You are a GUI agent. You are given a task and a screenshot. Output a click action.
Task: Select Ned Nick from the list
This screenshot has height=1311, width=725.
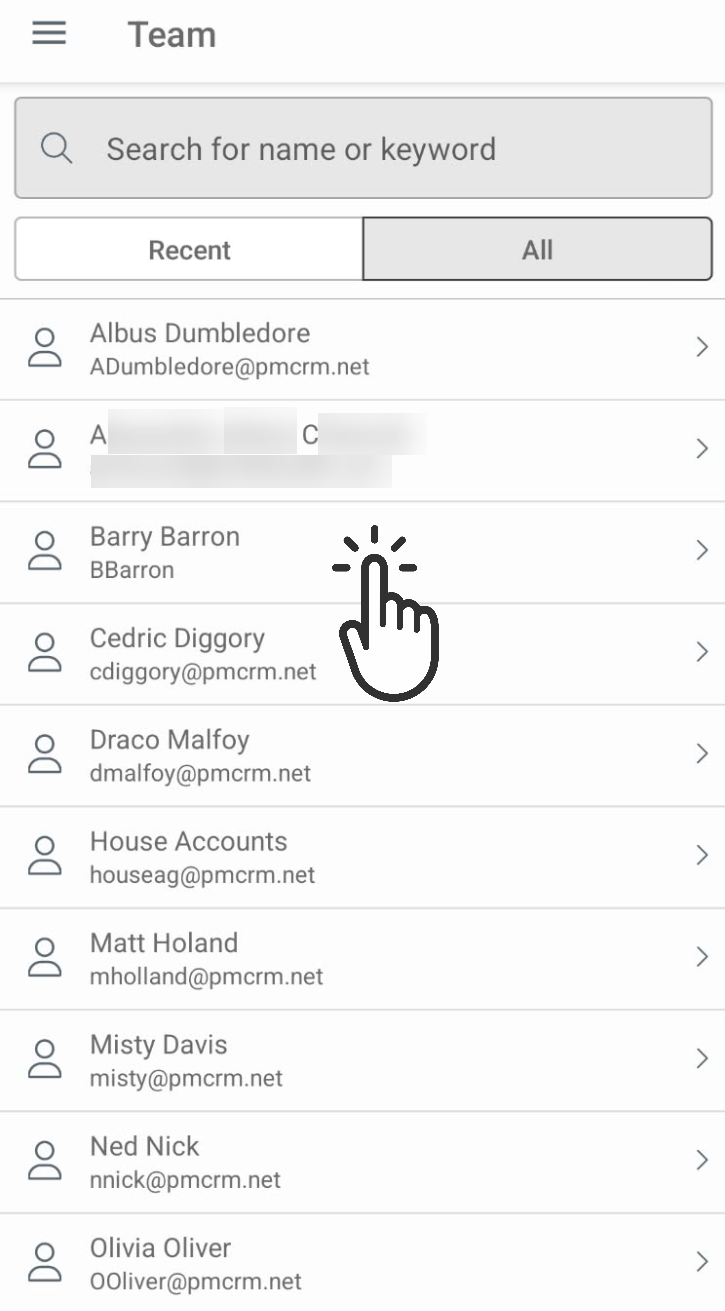point(362,1162)
